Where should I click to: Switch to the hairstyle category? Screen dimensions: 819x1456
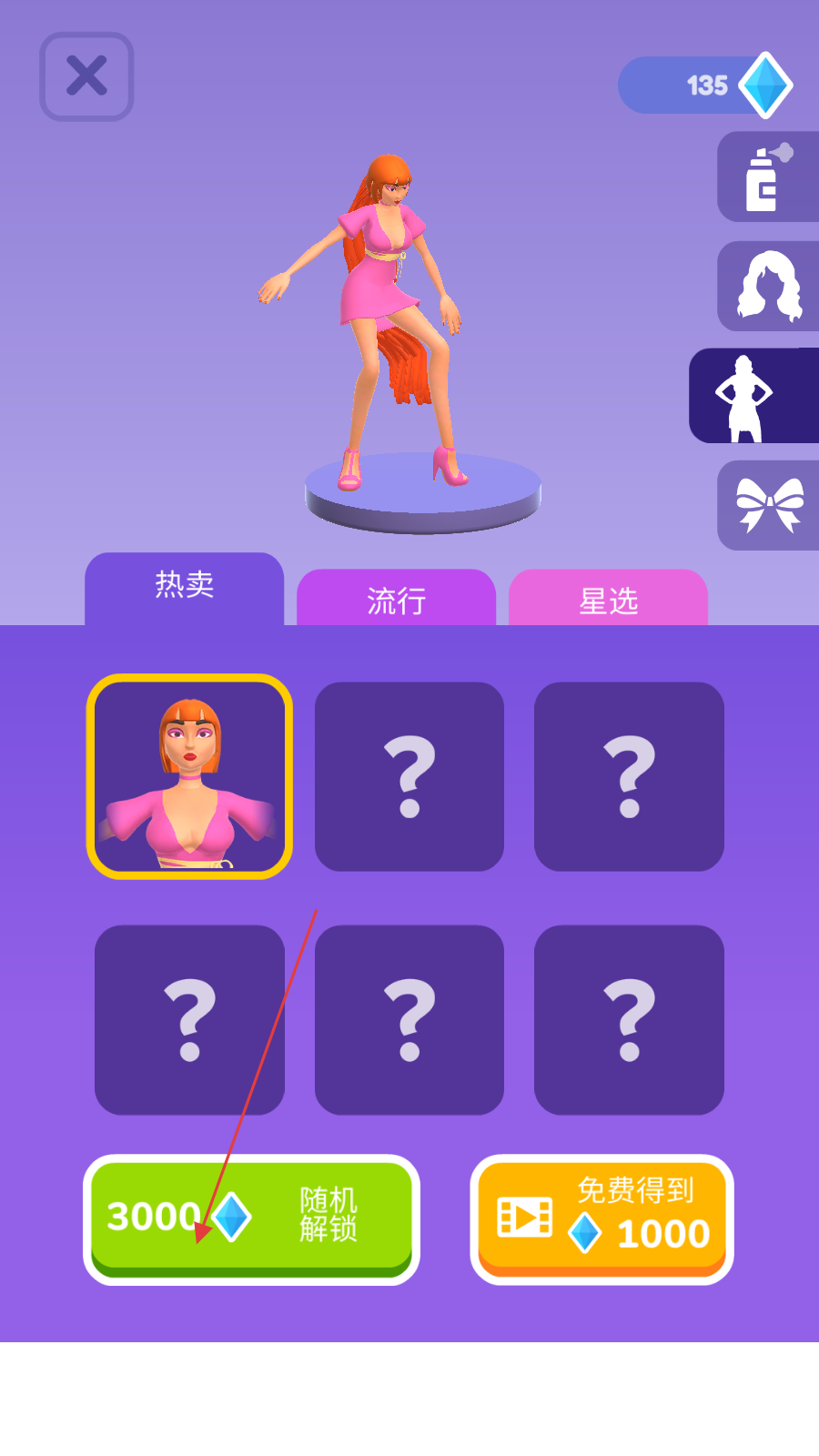(x=768, y=286)
